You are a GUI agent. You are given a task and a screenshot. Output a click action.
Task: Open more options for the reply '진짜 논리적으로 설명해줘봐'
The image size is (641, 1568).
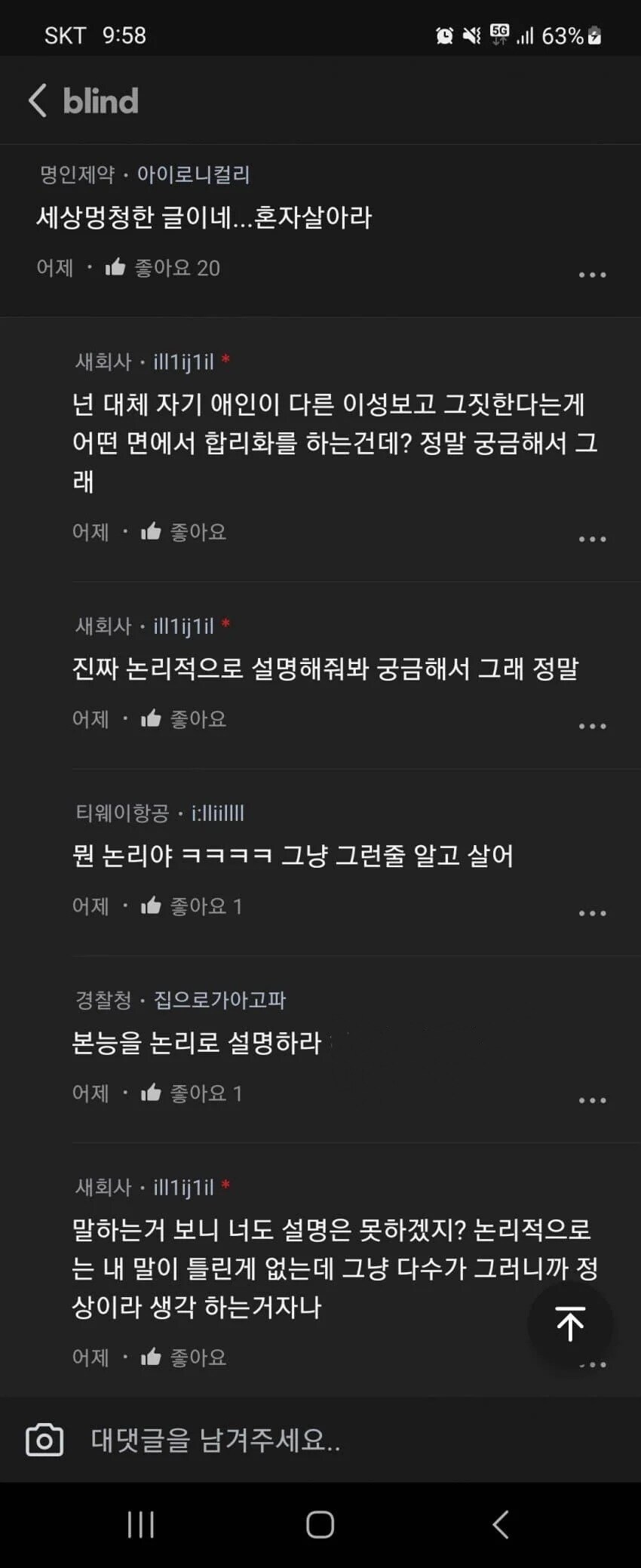pos(592,726)
